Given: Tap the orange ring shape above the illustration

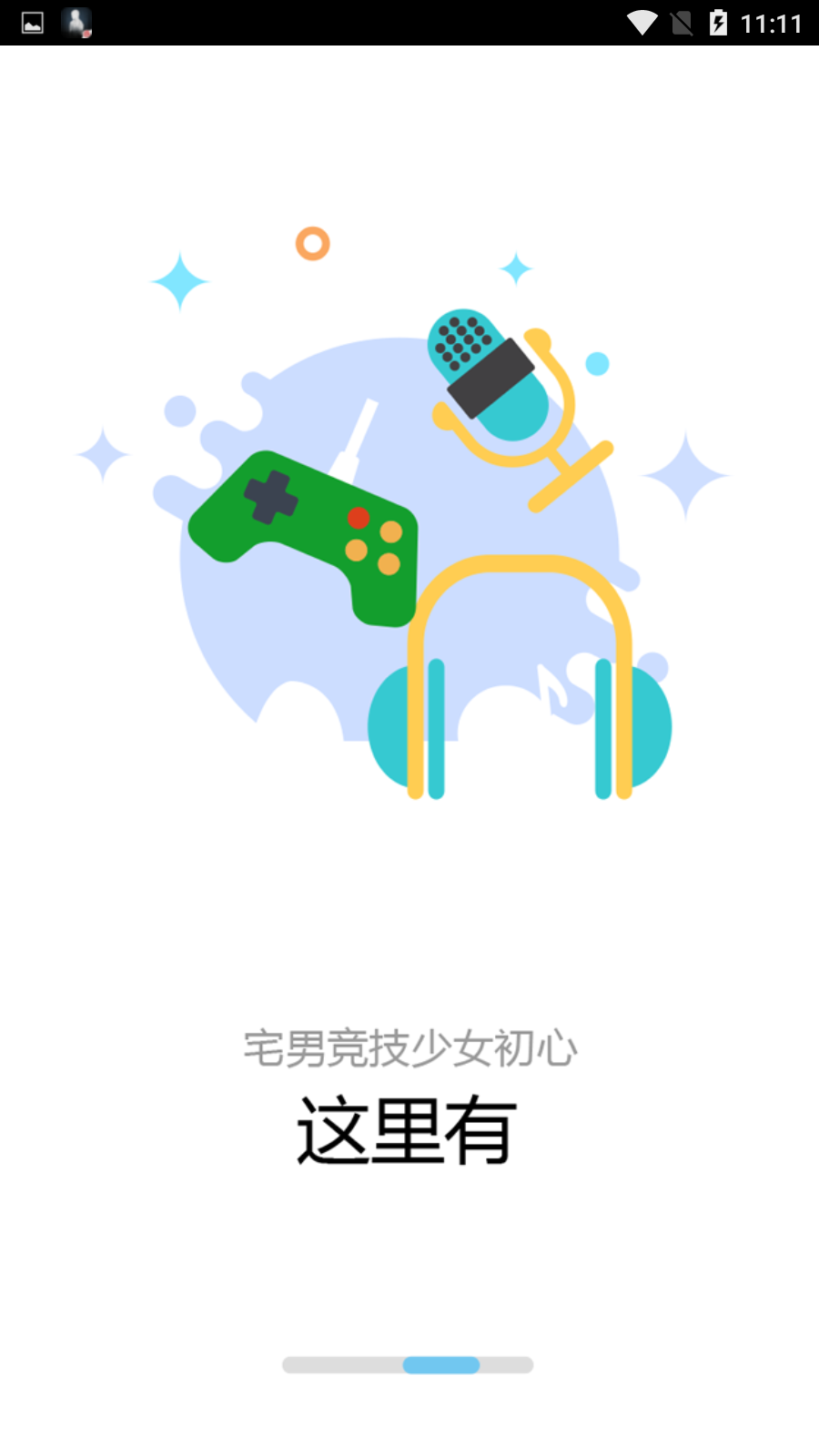Looking at the screenshot, I should 312,244.
